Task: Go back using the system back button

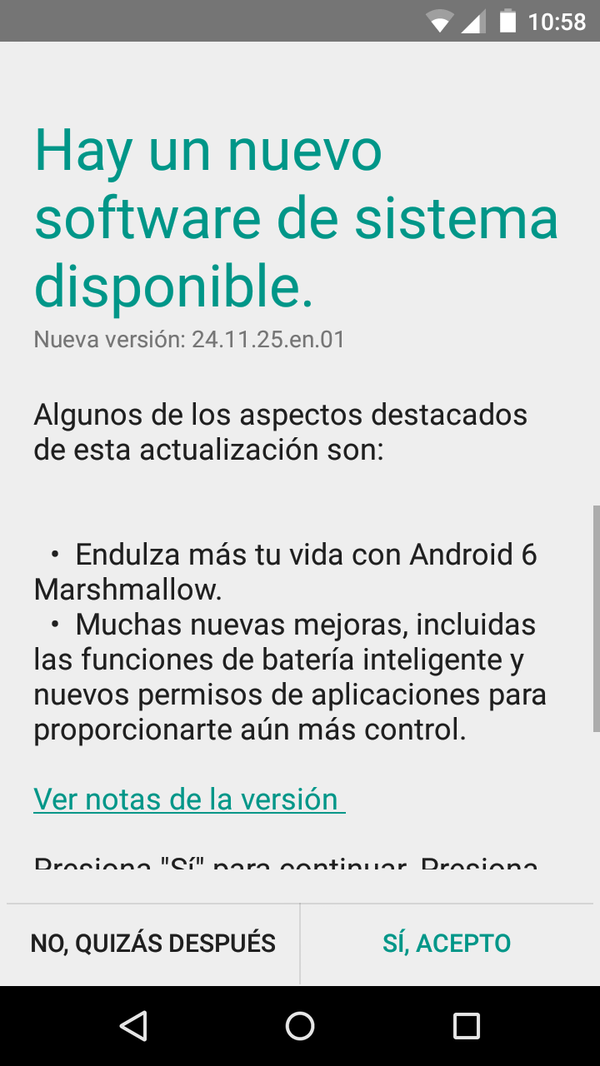Action: [133, 1025]
